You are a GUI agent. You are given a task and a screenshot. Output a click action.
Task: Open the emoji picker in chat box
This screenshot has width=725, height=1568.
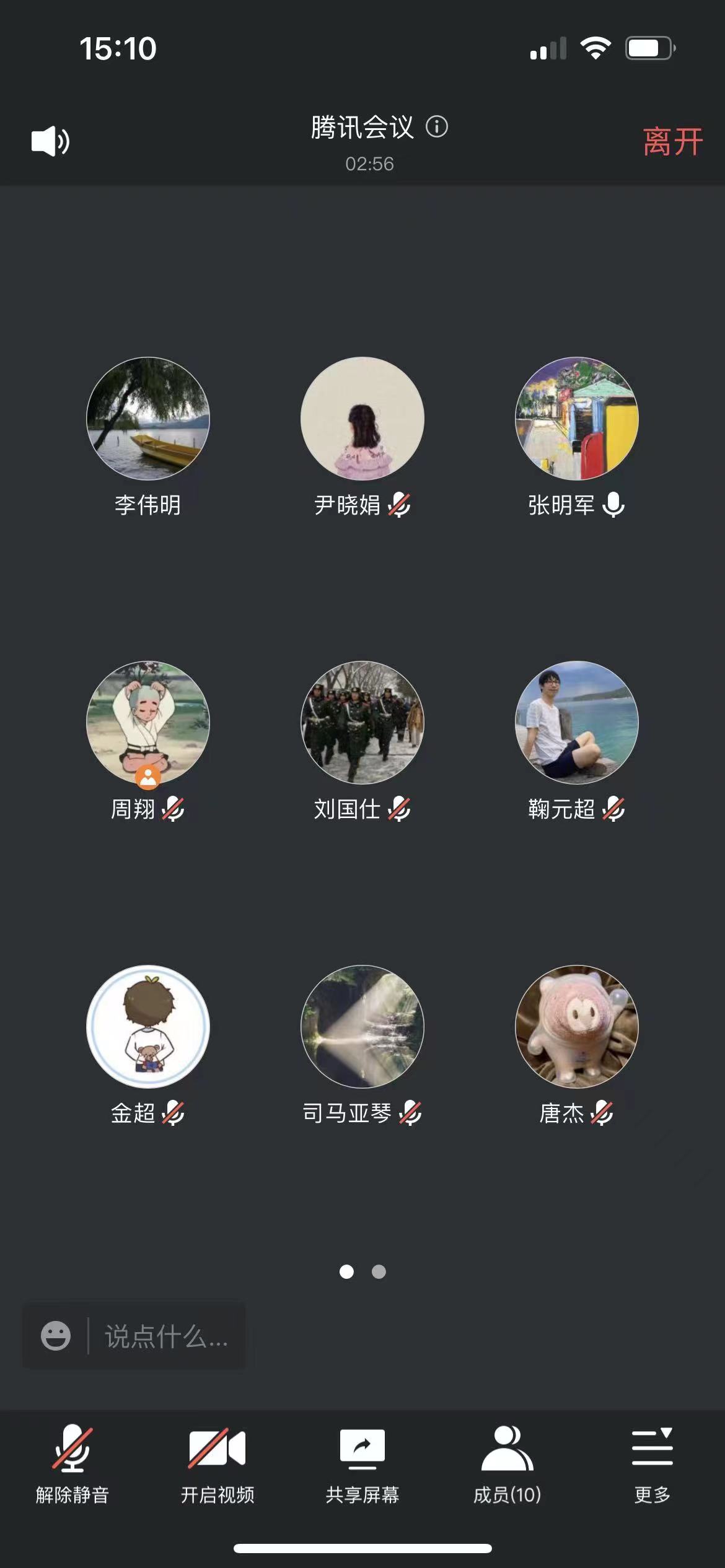pos(56,1336)
